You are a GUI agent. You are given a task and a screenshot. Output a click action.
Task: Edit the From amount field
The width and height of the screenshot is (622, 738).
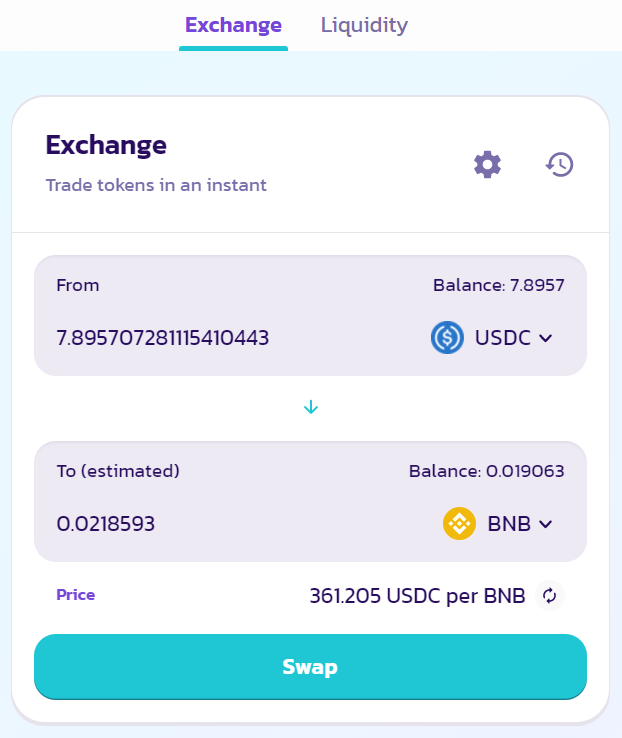[200, 338]
